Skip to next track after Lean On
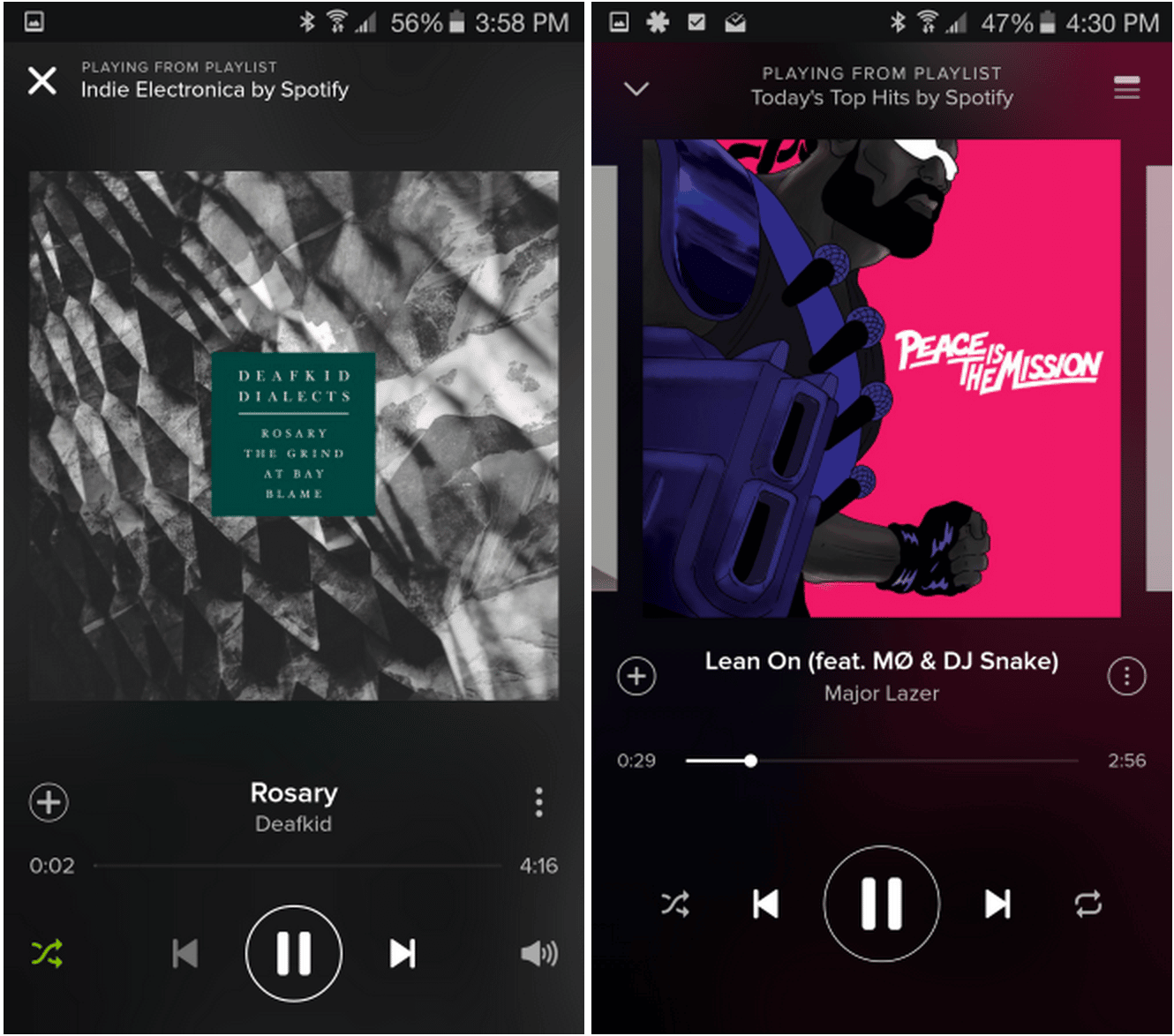 point(997,904)
